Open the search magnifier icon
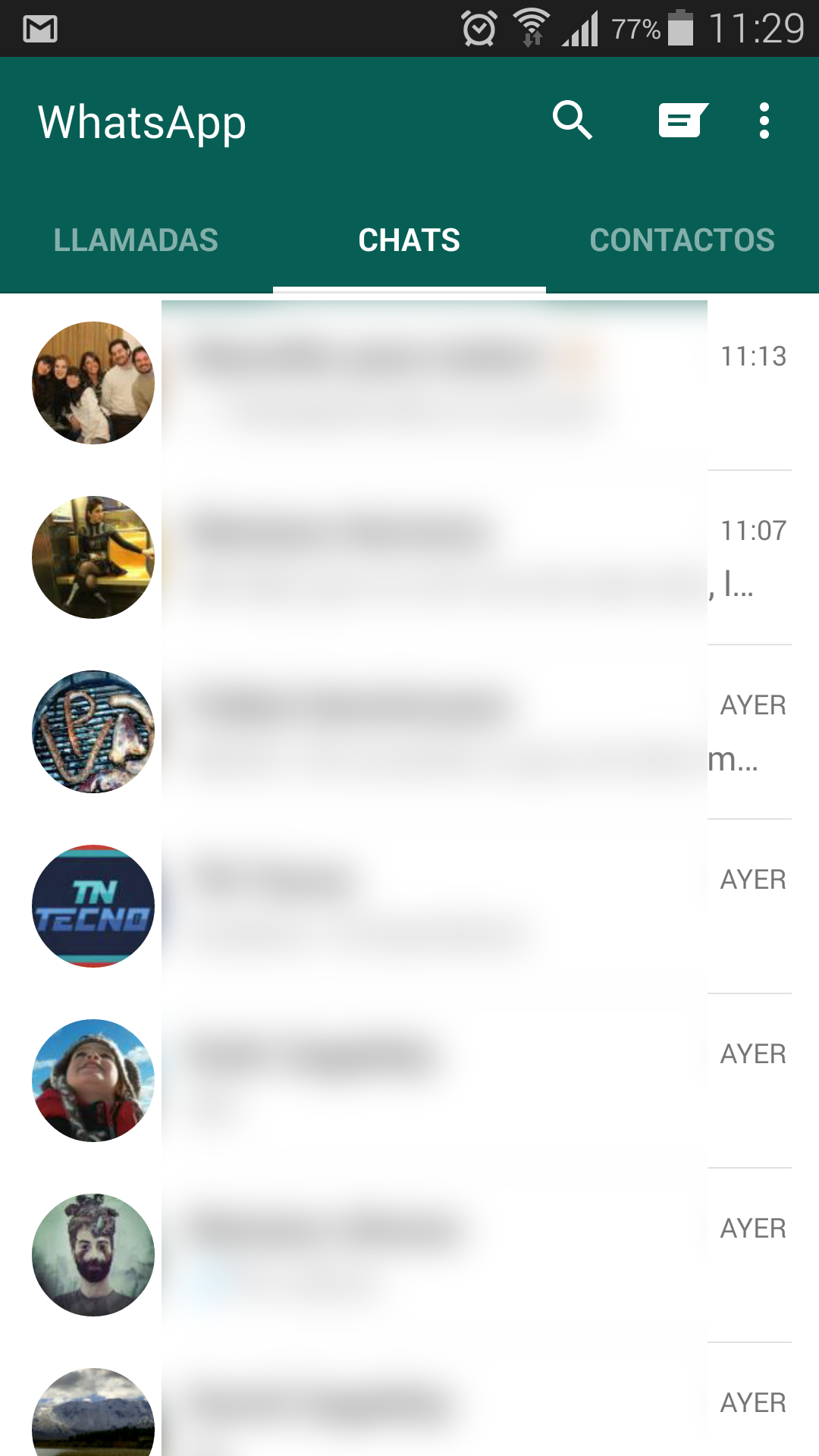The width and height of the screenshot is (819, 1456). (572, 120)
